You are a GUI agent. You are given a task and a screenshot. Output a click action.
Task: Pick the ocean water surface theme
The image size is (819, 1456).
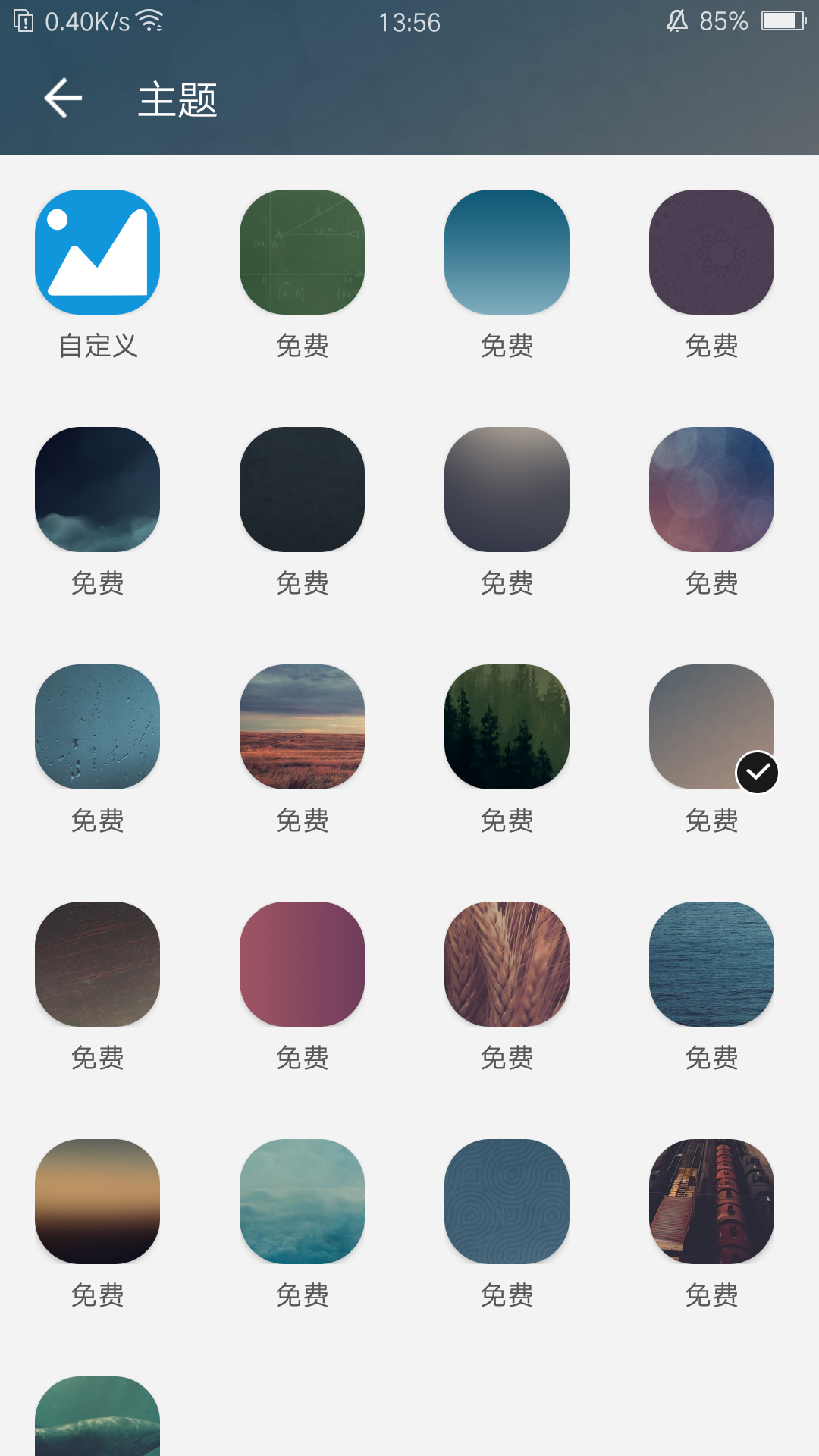click(x=711, y=963)
